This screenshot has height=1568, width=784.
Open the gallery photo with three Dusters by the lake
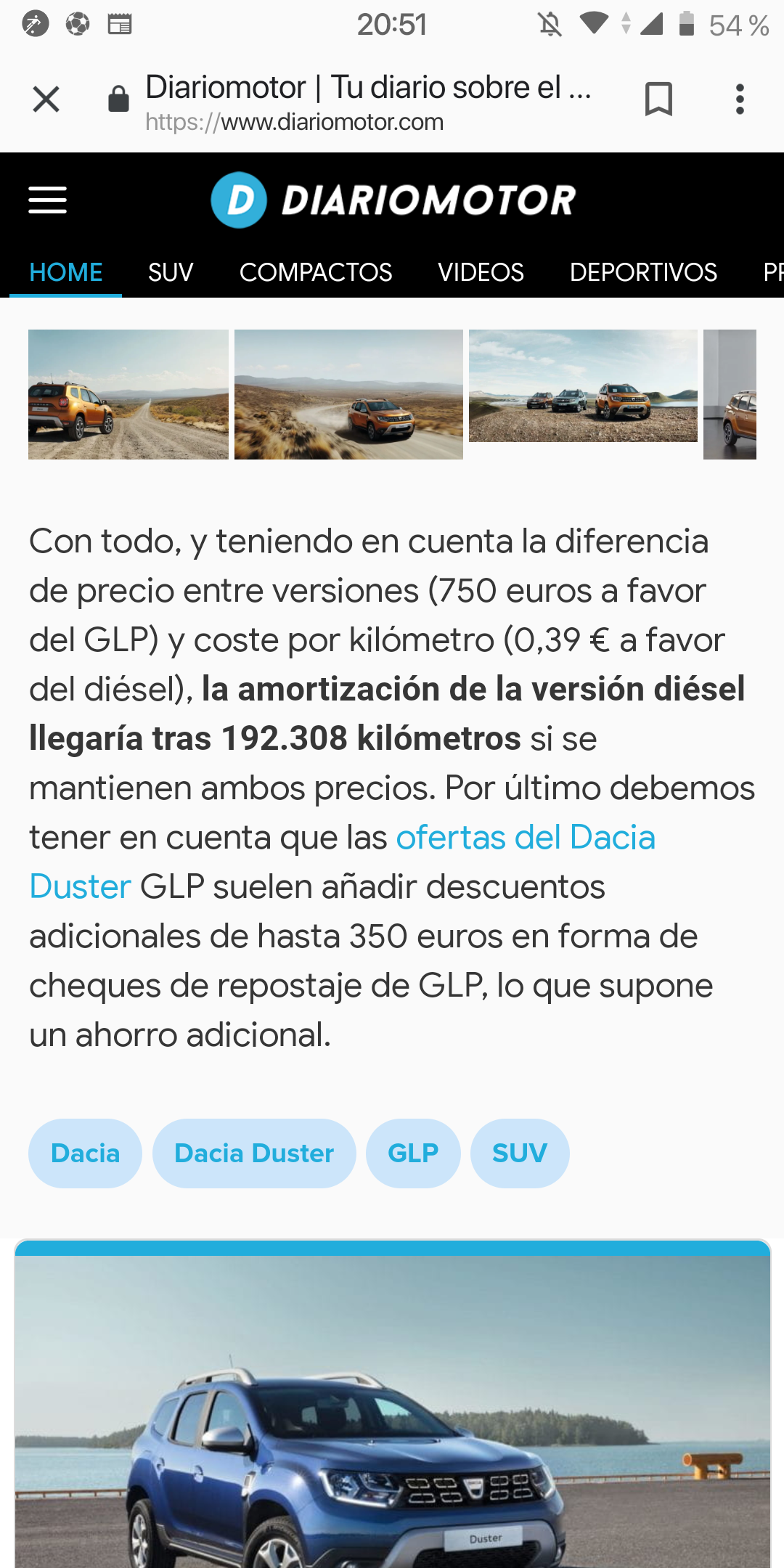tap(583, 386)
